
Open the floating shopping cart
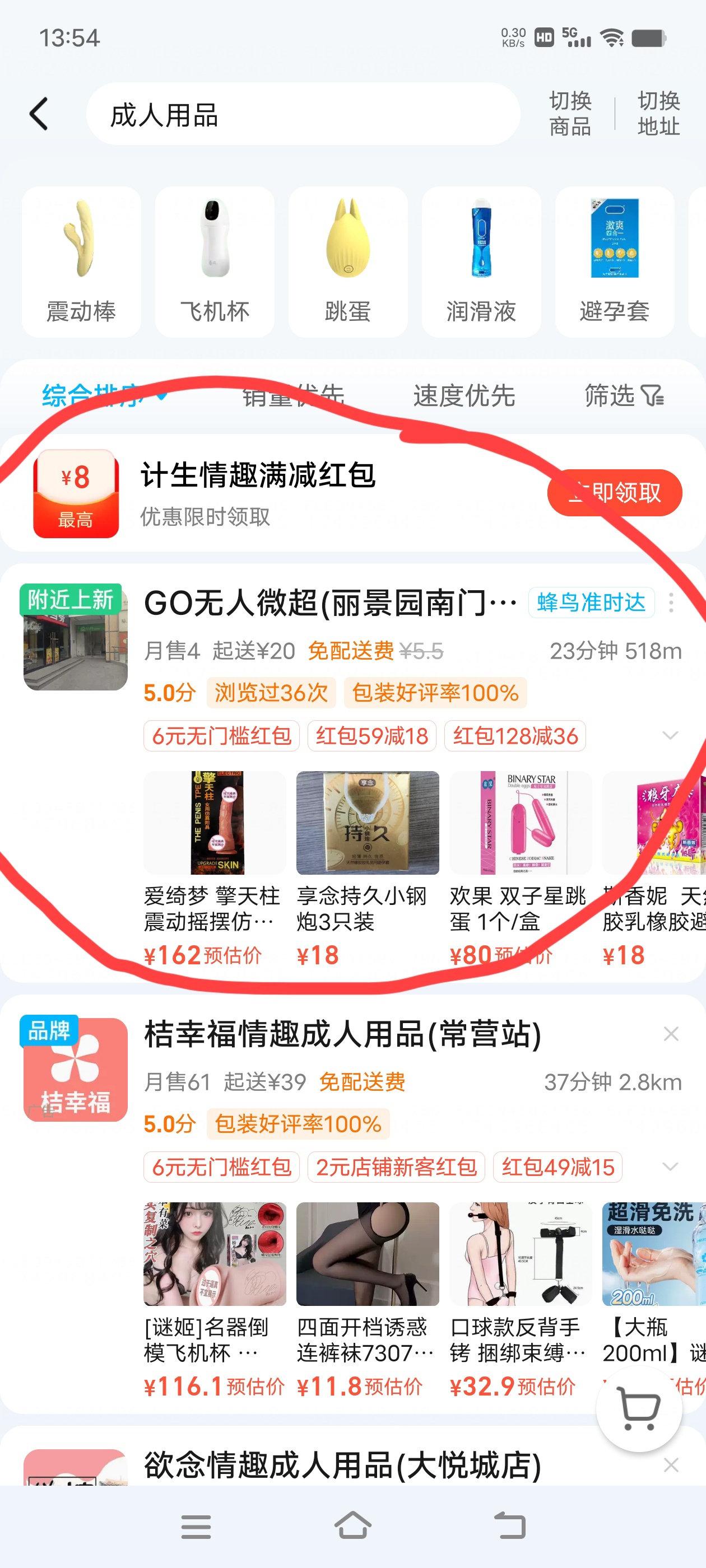coord(638,1408)
